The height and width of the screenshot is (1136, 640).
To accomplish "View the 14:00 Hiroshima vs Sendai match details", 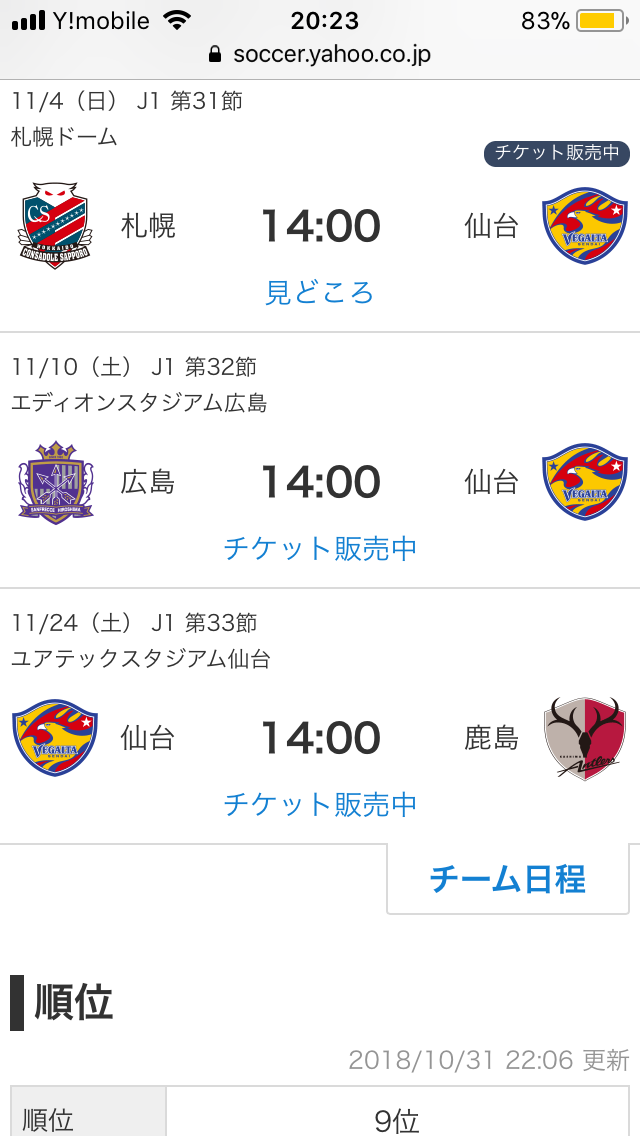I will 320,482.
